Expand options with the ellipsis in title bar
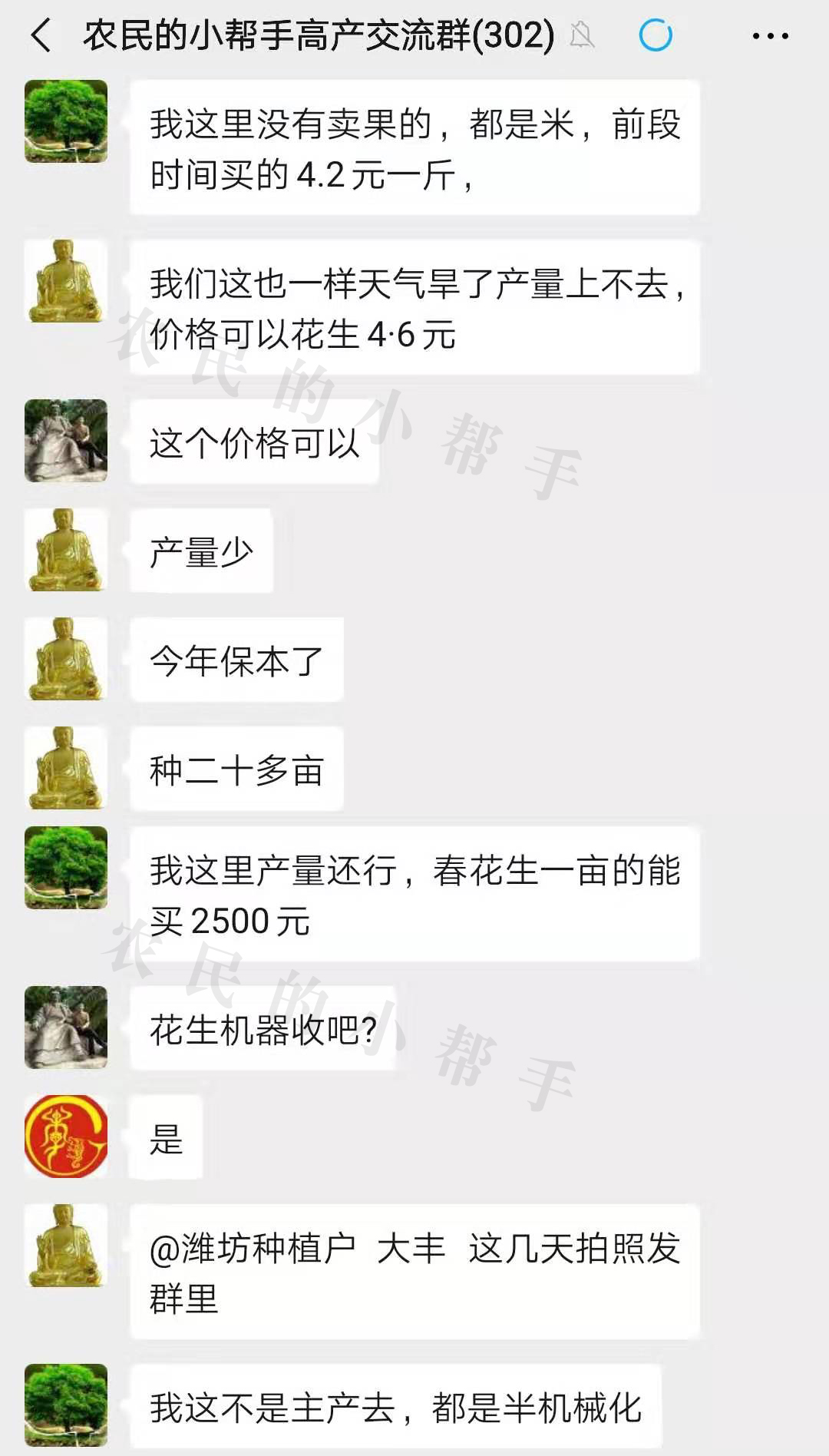This screenshot has width=829, height=1456. coord(769,35)
